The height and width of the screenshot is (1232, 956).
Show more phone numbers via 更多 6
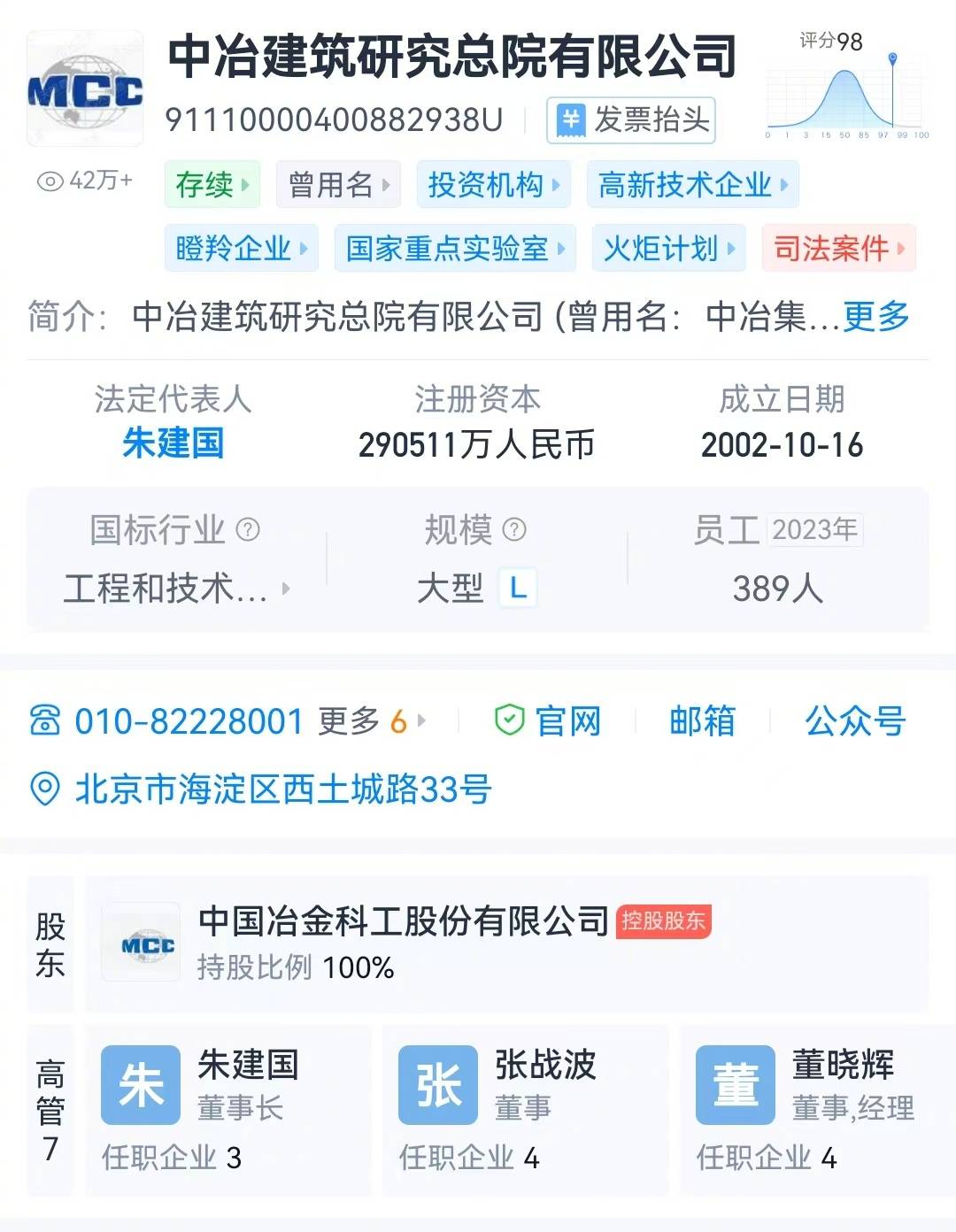(372, 722)
